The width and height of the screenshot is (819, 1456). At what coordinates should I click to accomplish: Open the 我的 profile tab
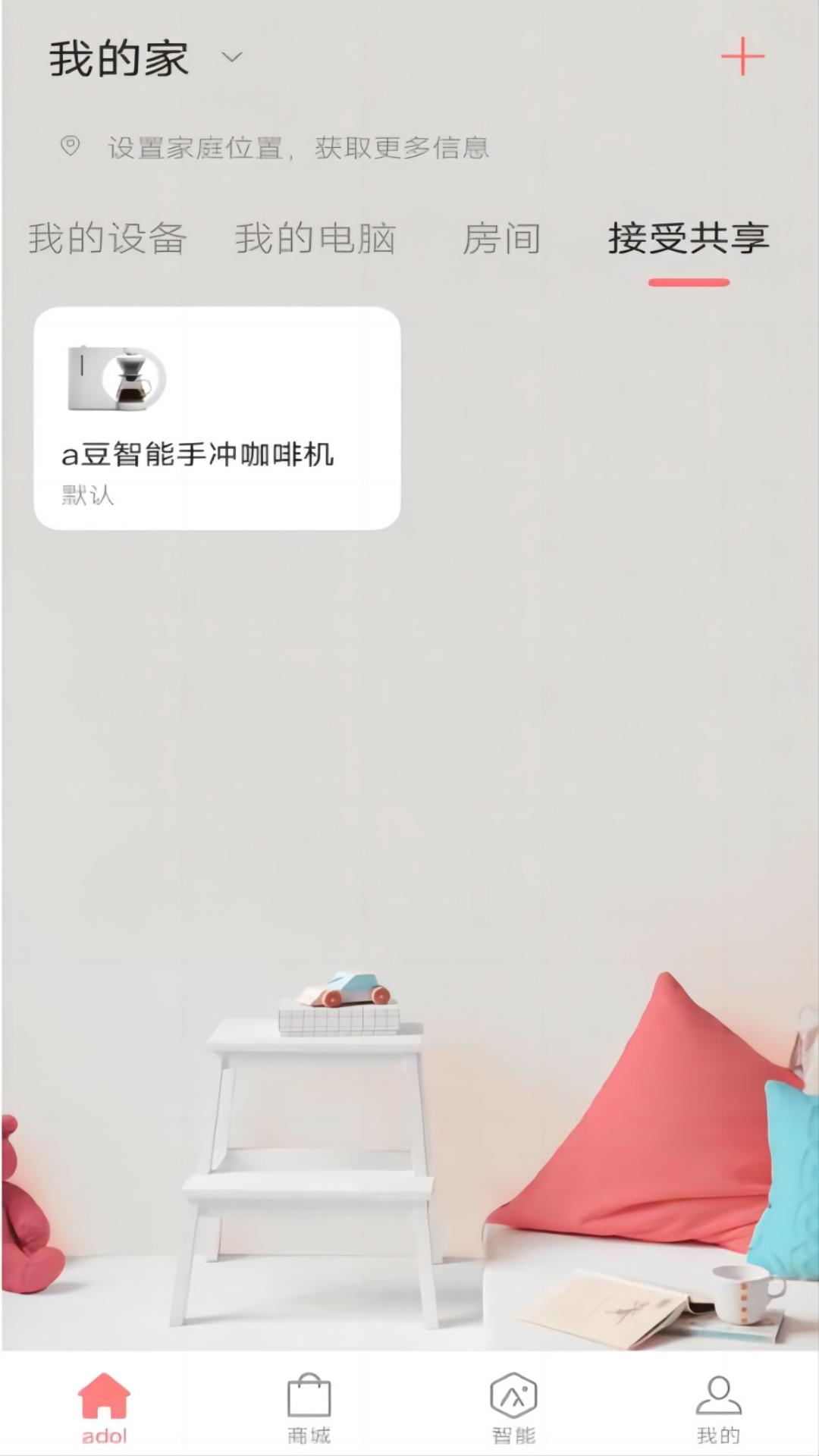tap(718, 1407)
